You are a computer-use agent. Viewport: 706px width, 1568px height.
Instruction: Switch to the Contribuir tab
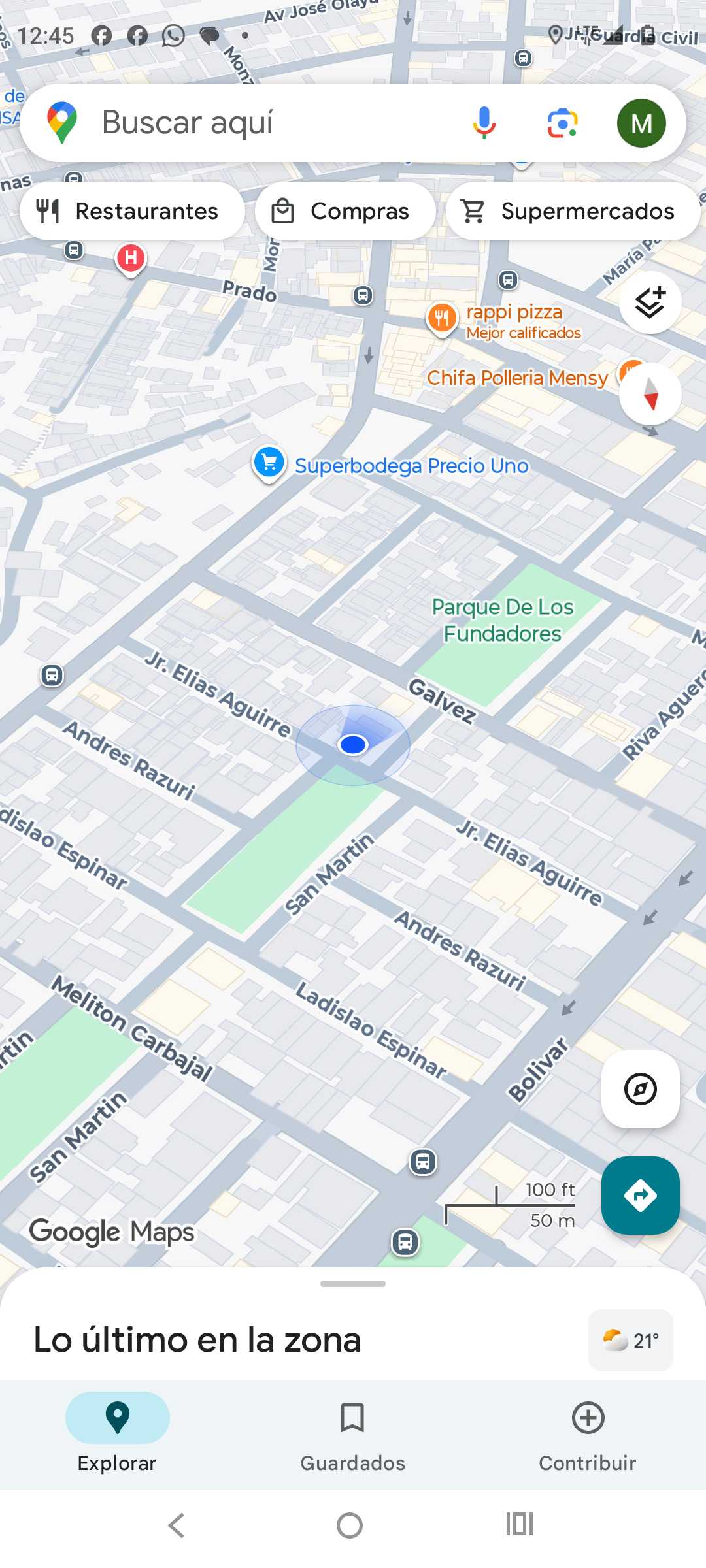pyautogui.click(x=587, y=1432)
